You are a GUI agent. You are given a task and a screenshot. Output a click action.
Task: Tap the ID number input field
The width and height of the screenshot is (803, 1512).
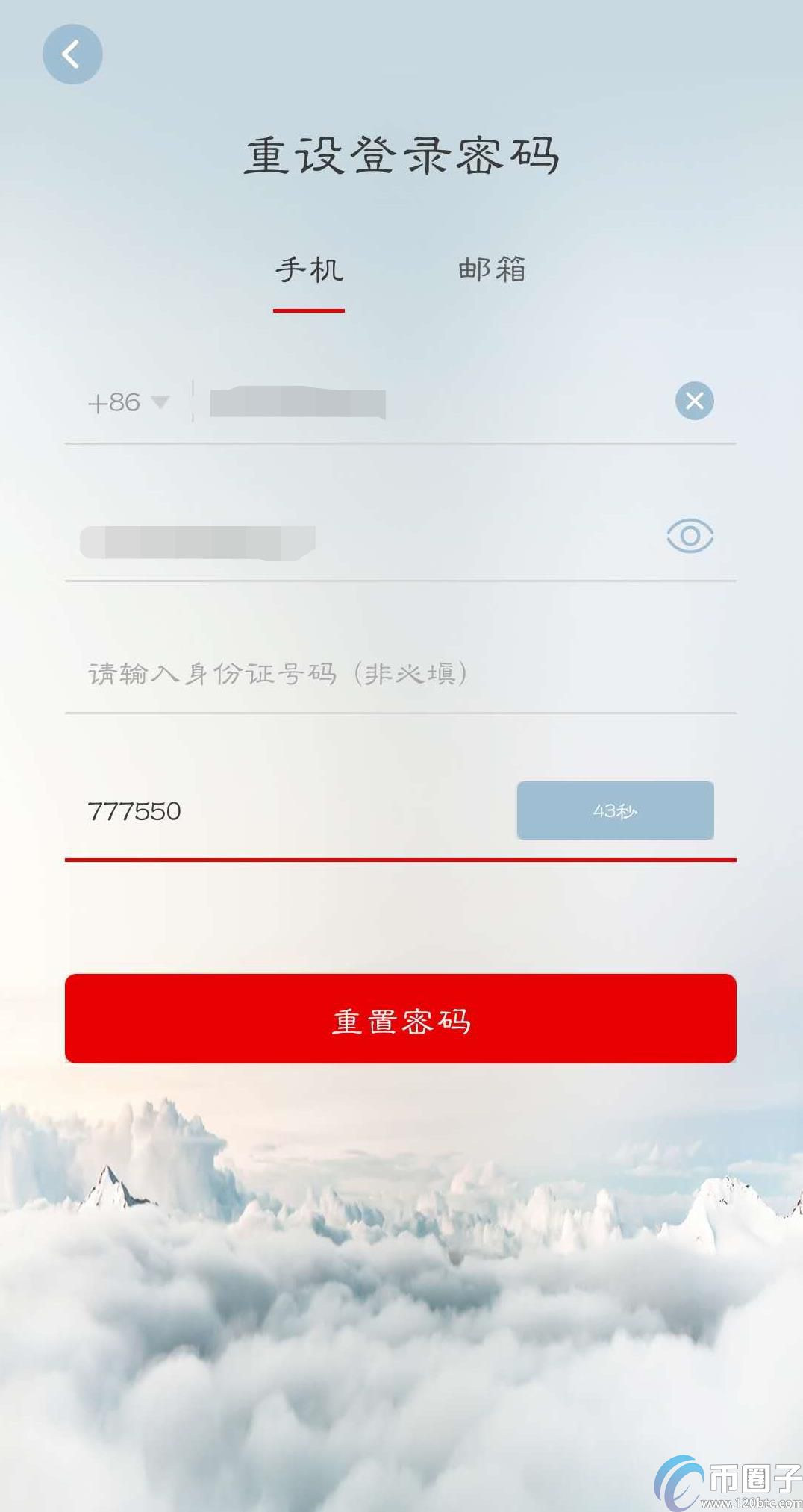(x=373, y=674)
